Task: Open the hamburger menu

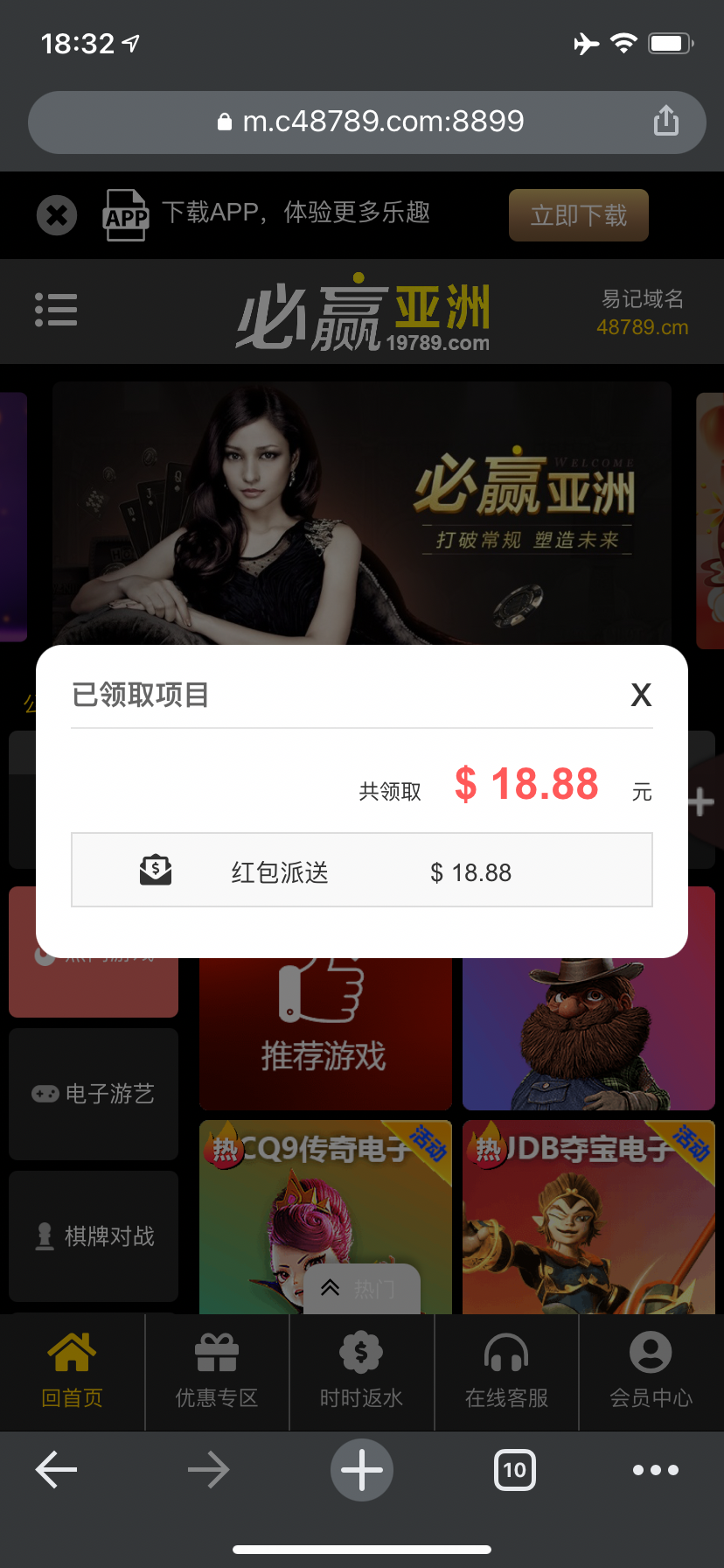Action: point(56,311)
